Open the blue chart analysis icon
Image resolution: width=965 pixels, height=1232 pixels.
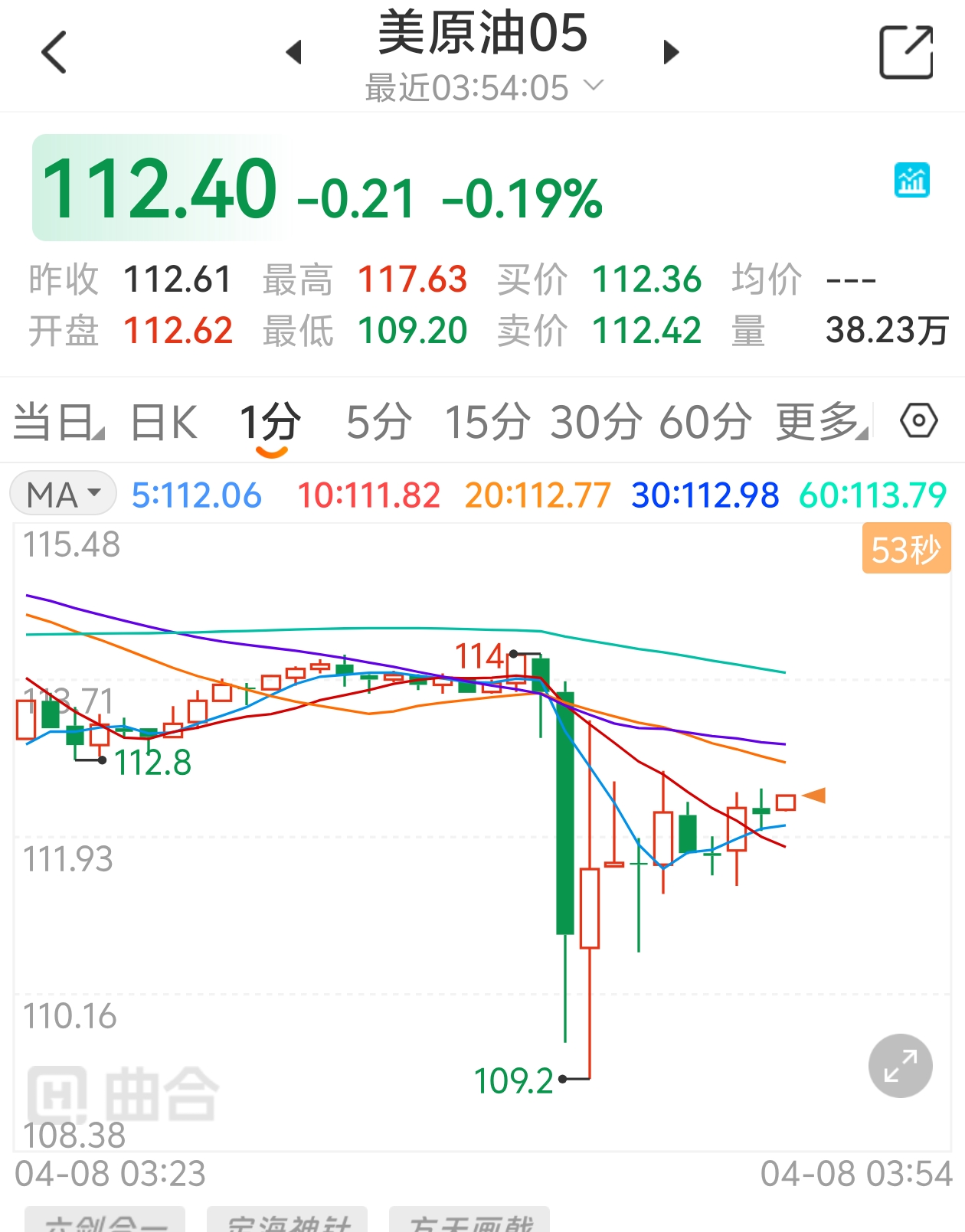click(911, 181)
